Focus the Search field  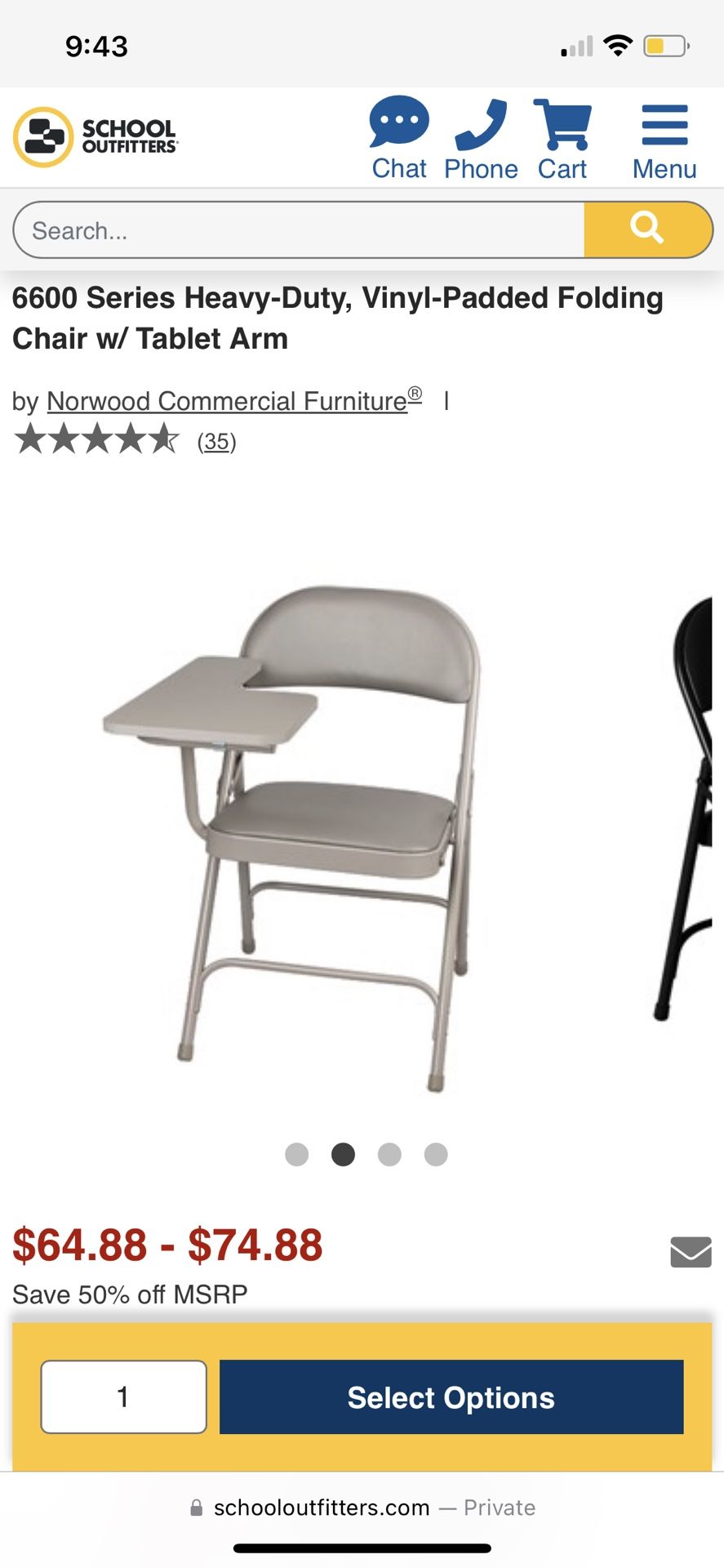point(299,230)
